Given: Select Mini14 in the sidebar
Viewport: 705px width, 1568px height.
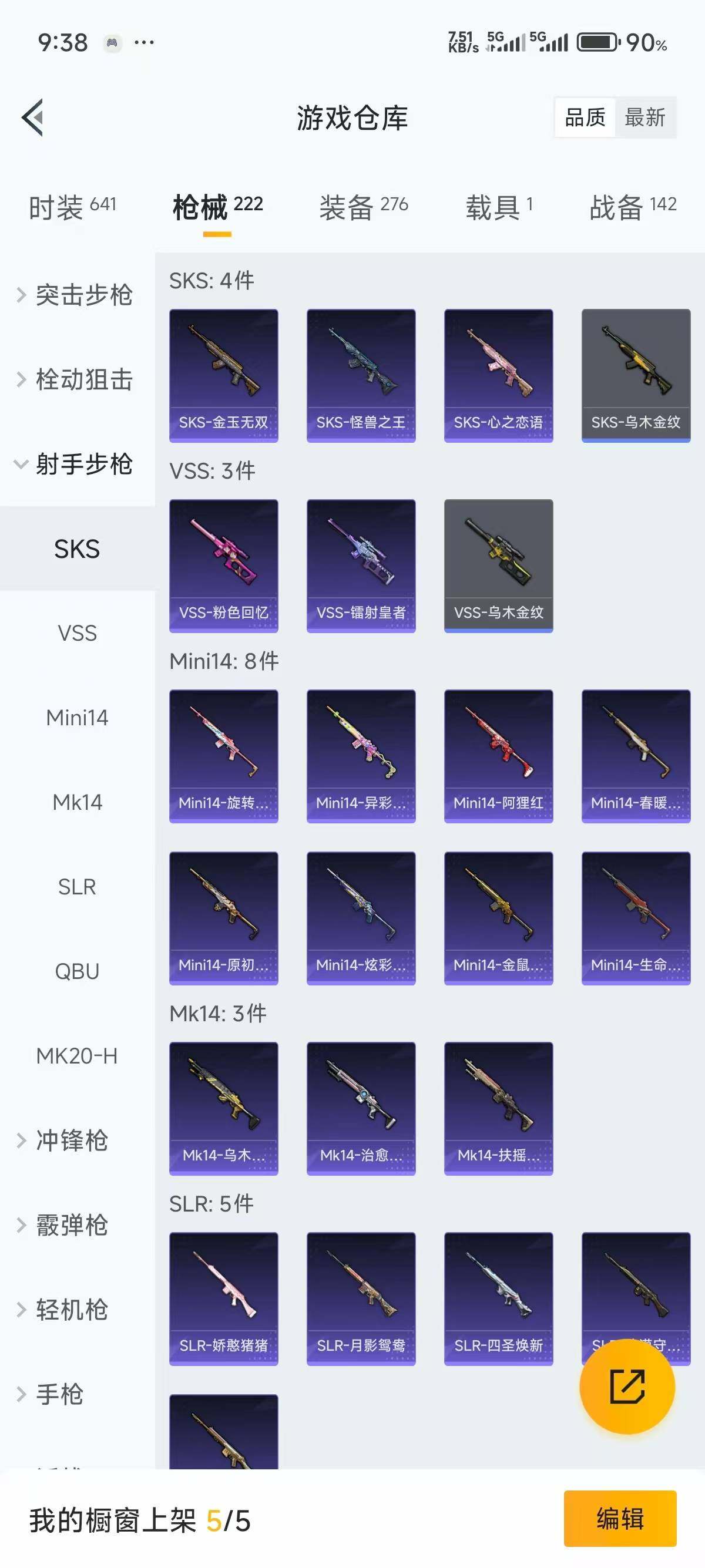Looking at the screenshot, I should point(78,718).
